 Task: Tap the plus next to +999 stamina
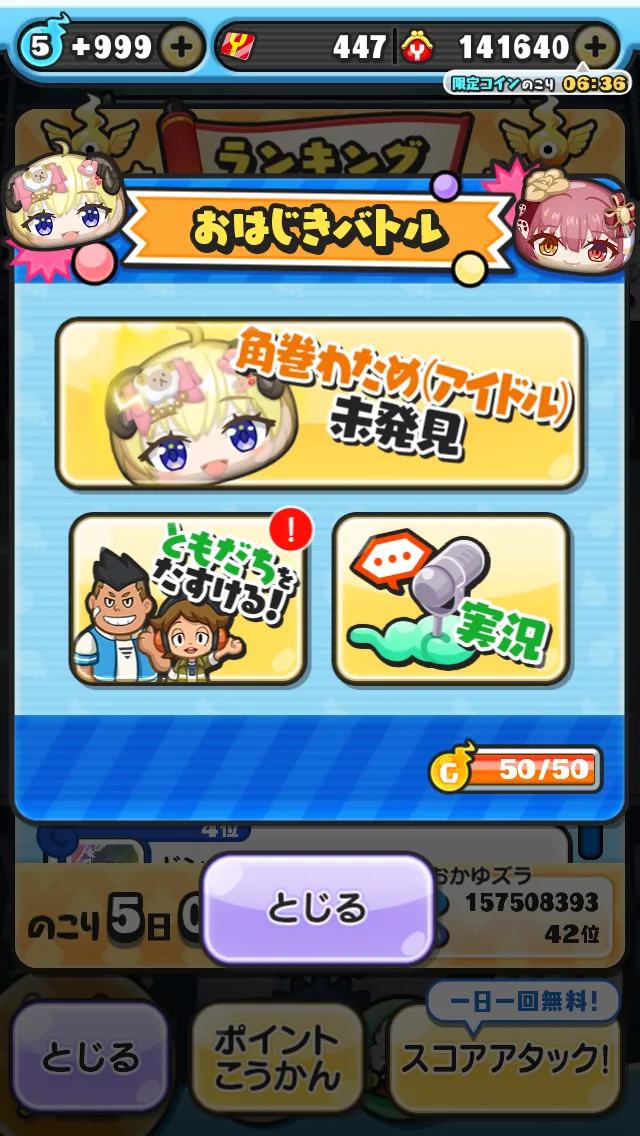pos(181,47)
